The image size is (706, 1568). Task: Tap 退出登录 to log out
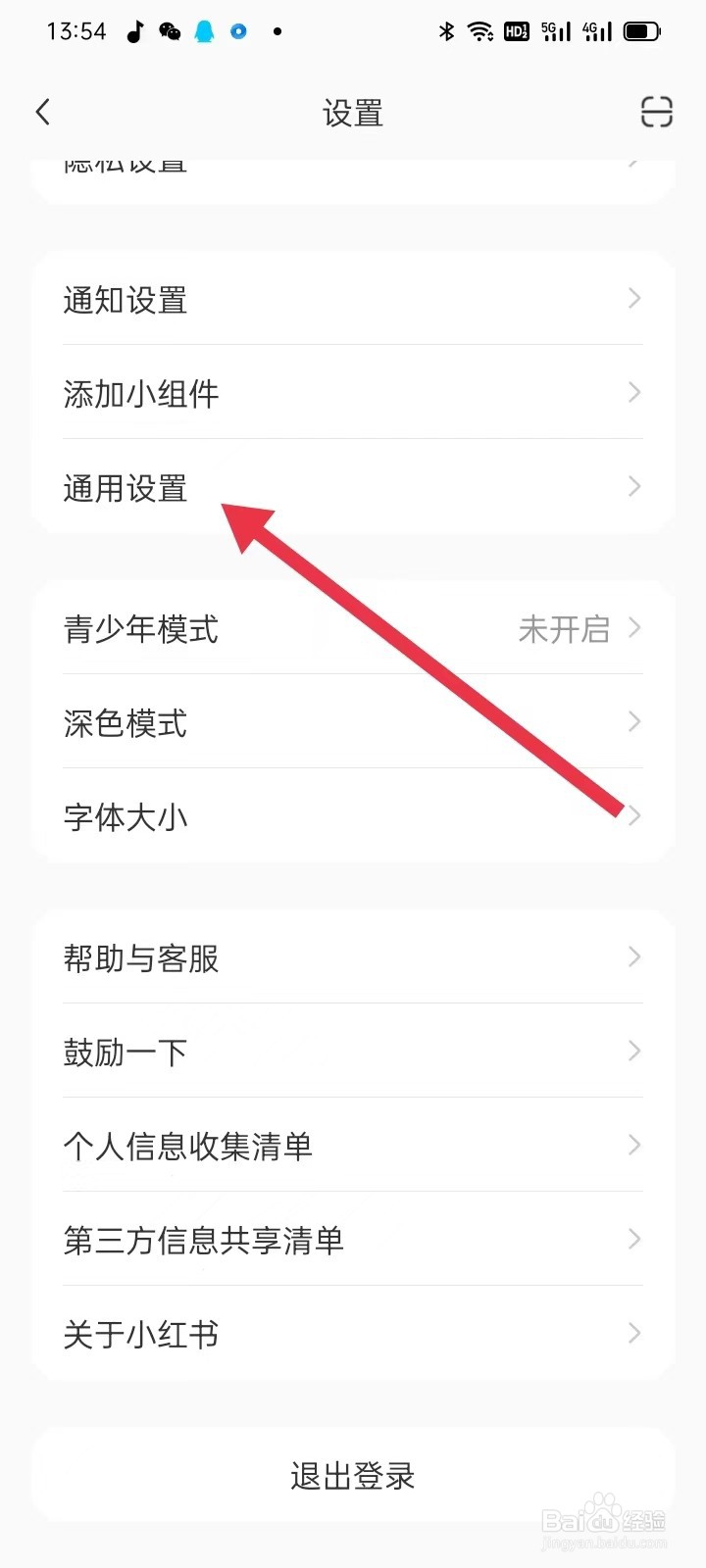pos(353,1475)
